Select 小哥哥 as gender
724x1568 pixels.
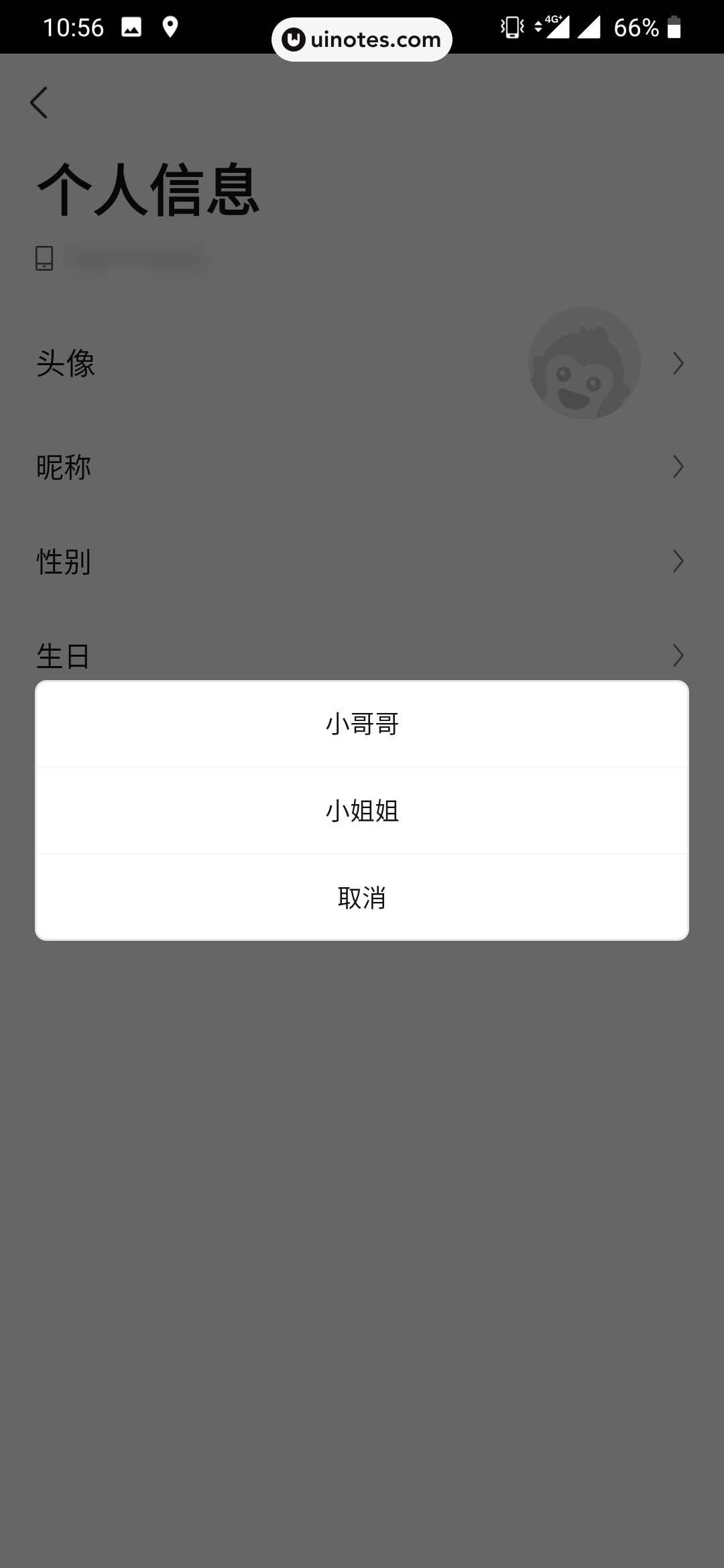(x=362, y=724)
